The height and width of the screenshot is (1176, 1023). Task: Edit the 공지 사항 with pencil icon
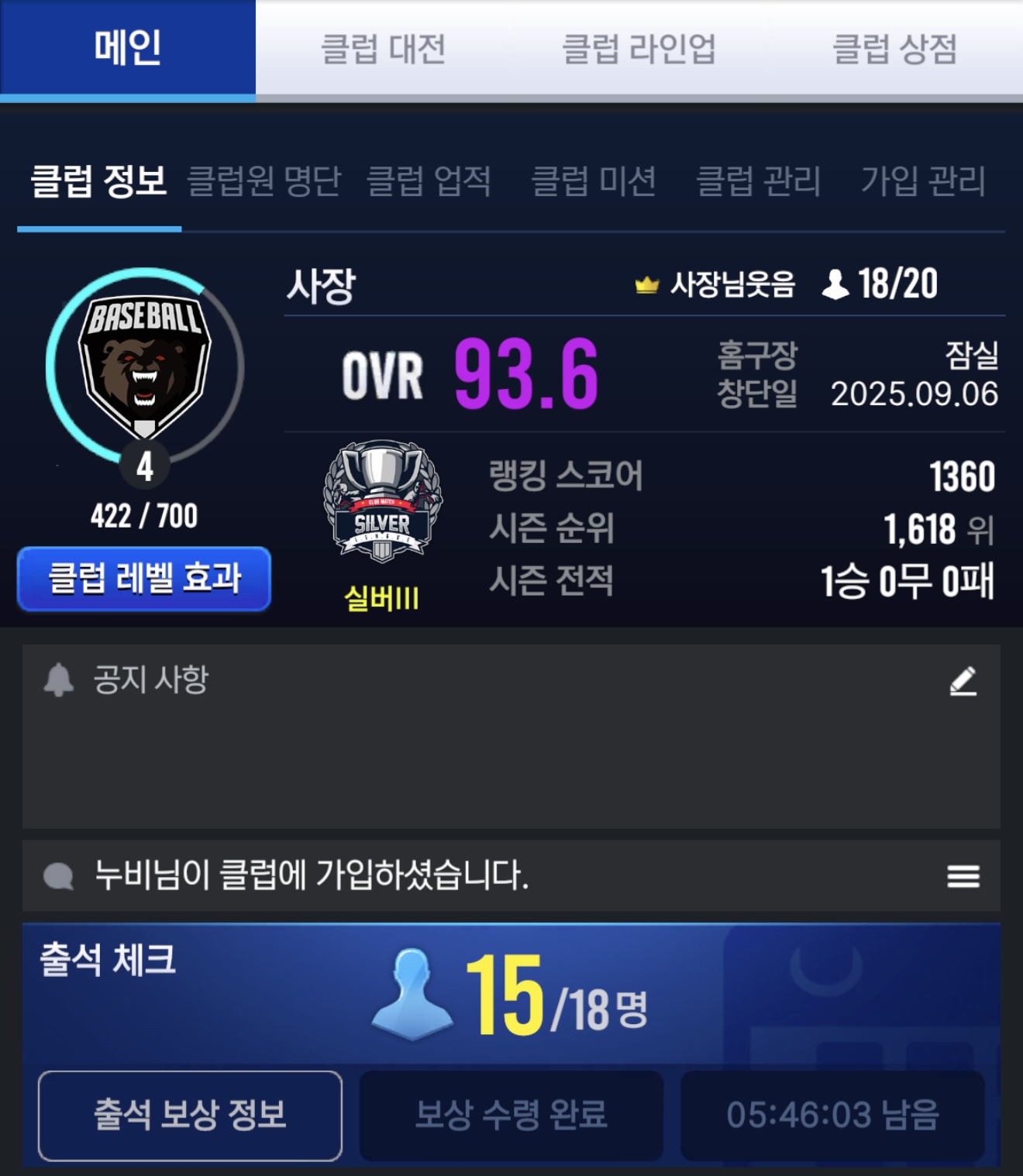[x=963, y=682]
